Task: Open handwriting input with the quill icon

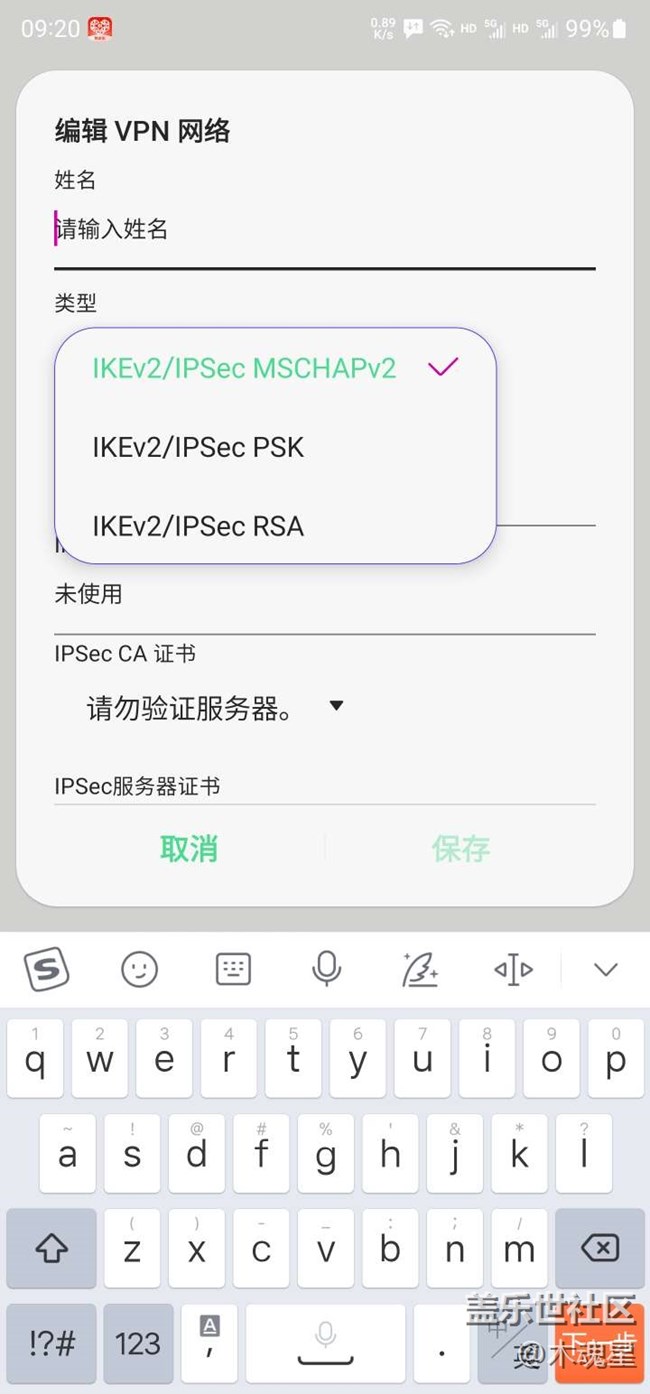Action: [420, 968]
